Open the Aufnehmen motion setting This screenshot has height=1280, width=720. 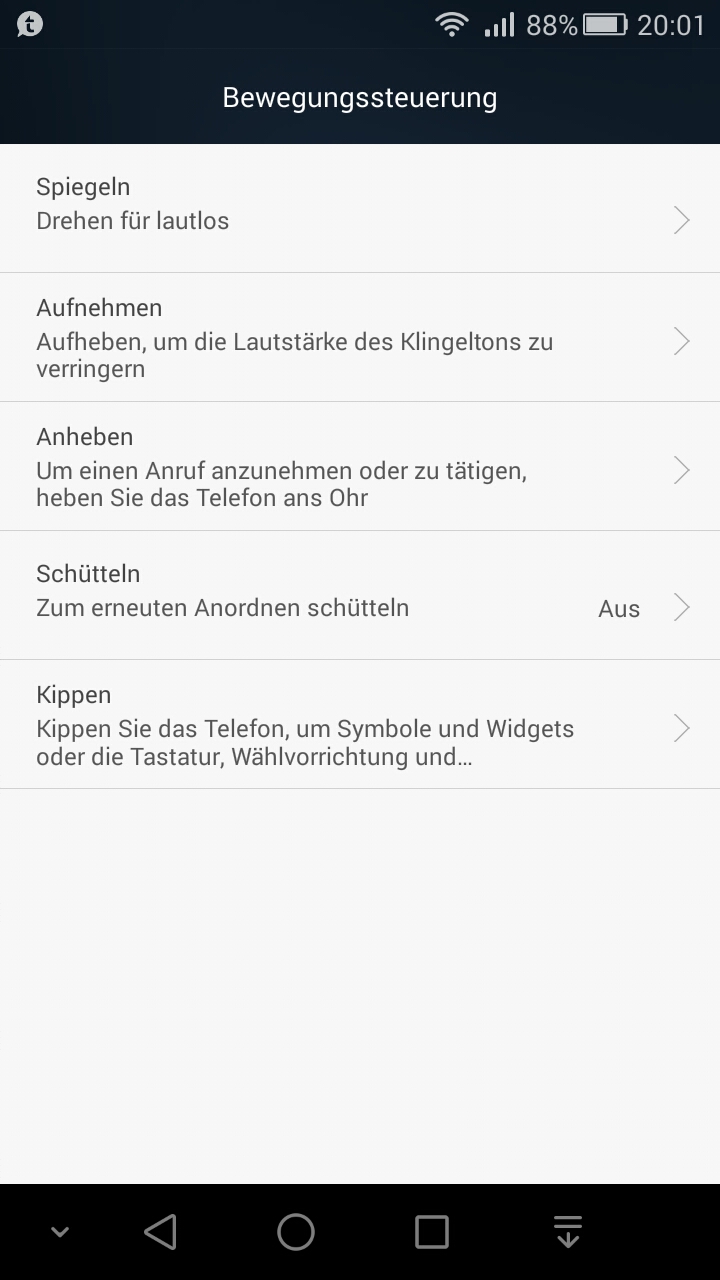360,337
